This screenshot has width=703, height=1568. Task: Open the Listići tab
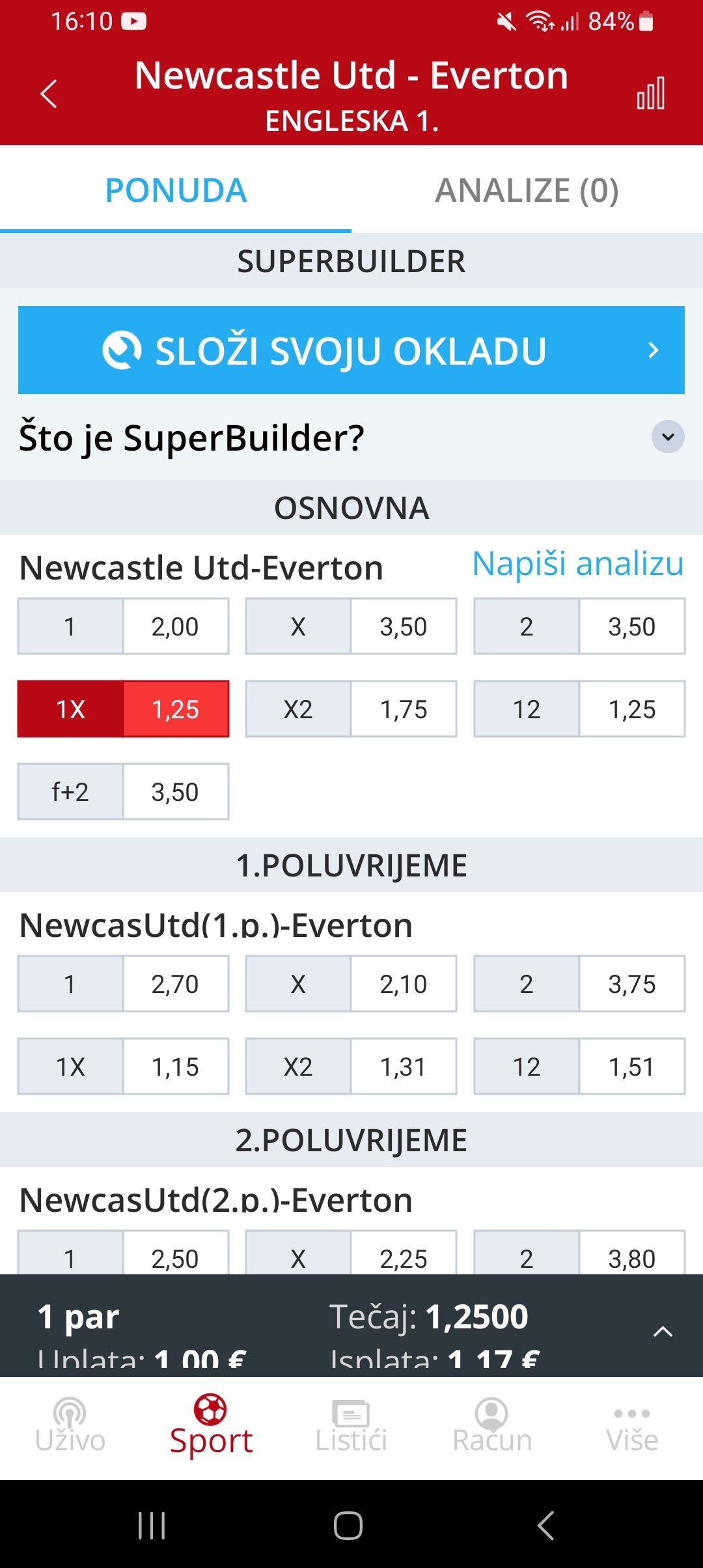[x=351, y=1426]
